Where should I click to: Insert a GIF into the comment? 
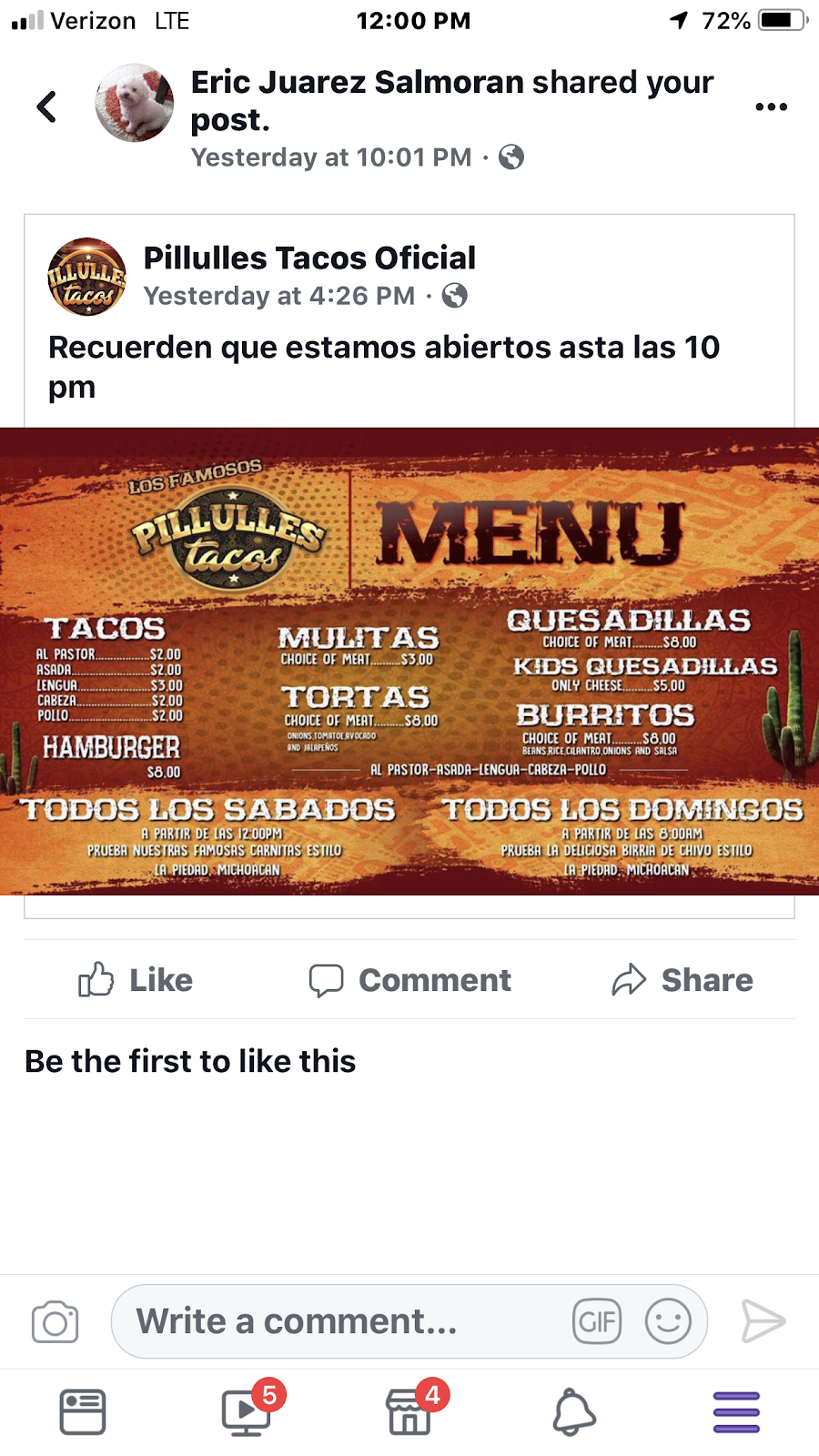(597, 1320)
